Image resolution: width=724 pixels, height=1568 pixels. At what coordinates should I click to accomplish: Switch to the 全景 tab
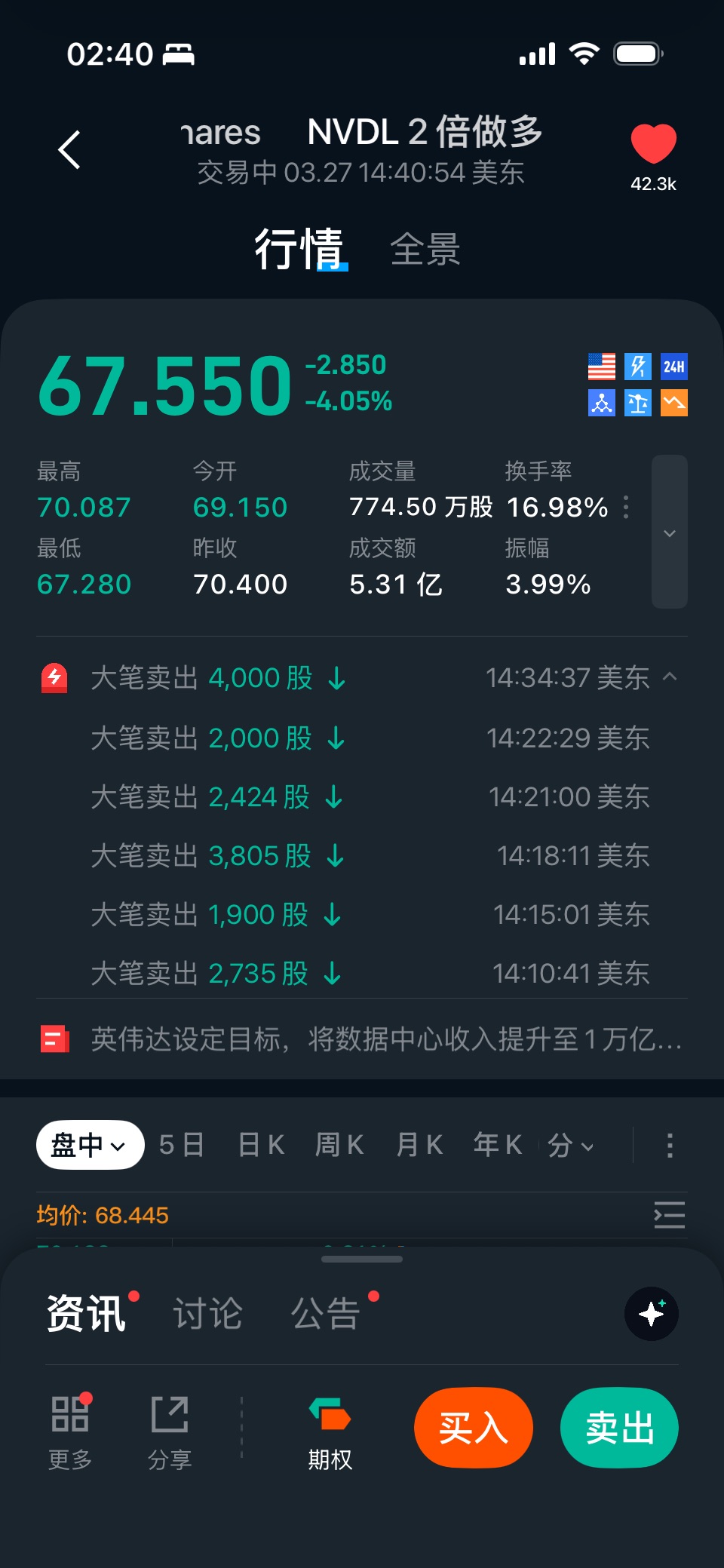(x=425, y=249)
